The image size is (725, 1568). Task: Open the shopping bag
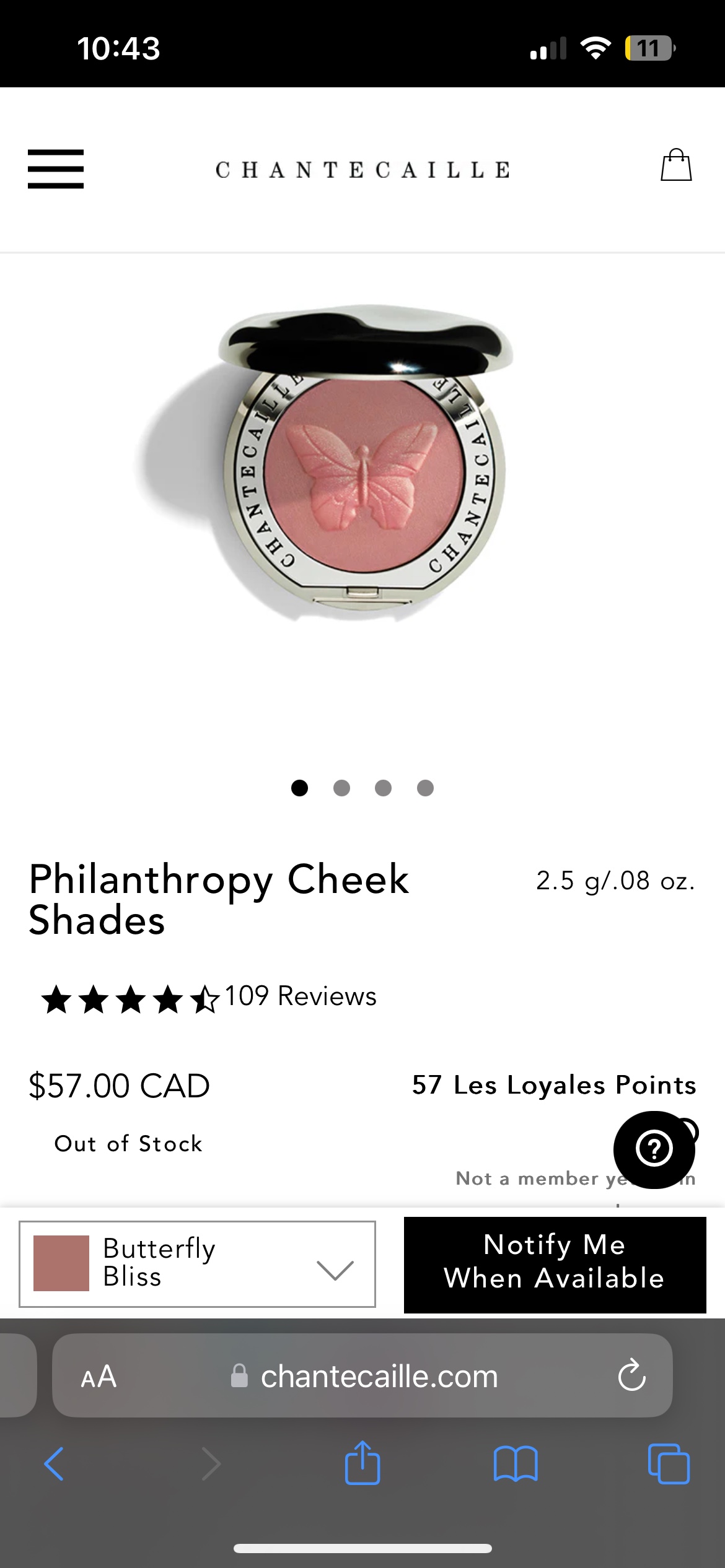(x=675, y=166)
